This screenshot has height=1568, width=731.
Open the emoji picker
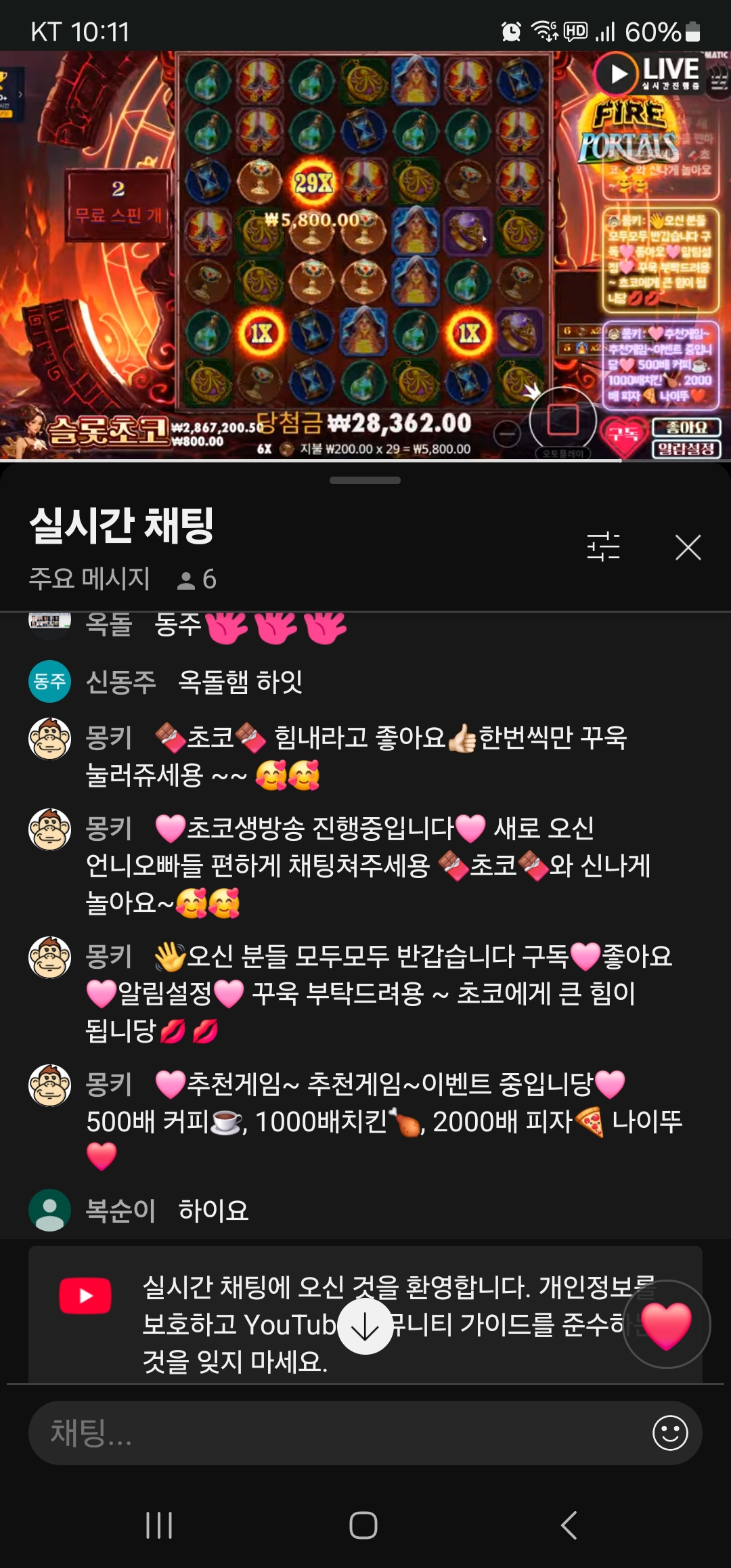(670, 1433)
